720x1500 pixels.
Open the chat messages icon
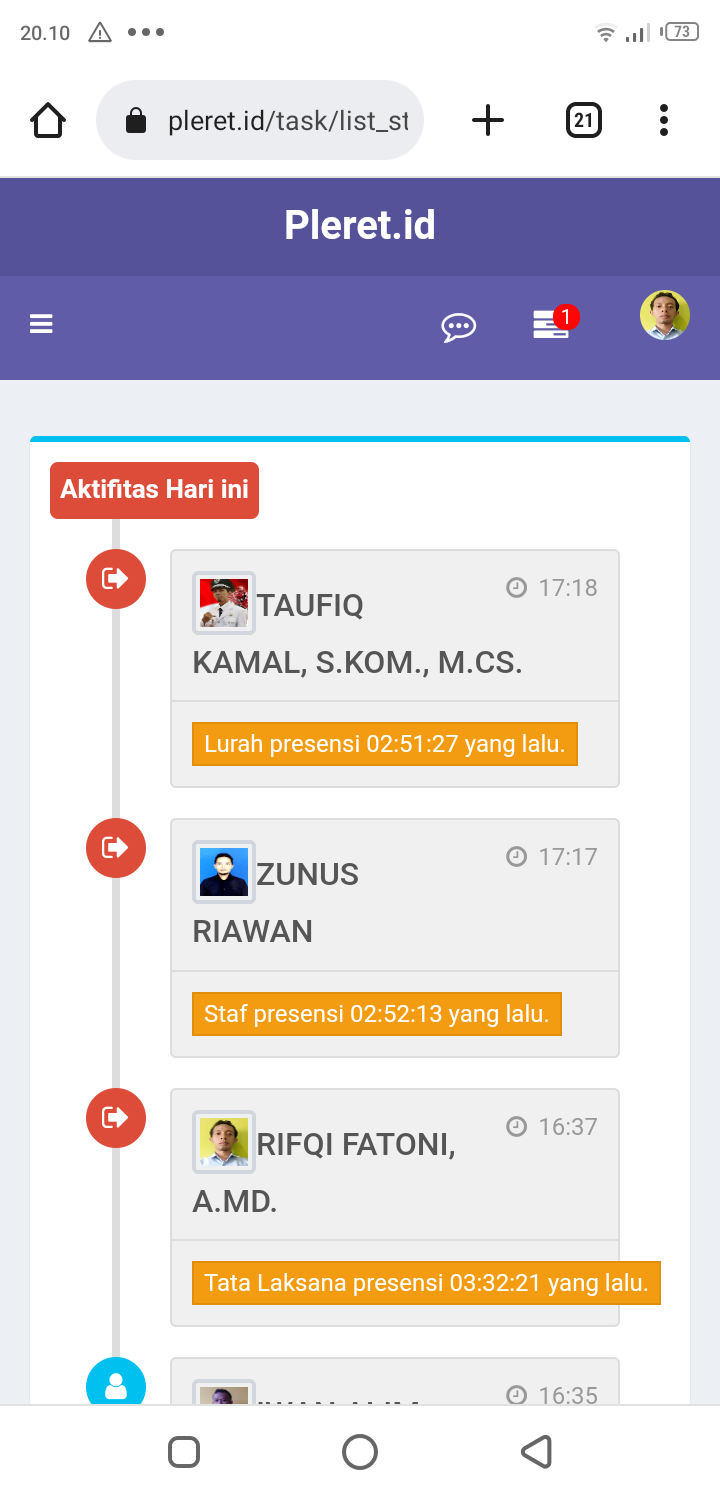(x=459, y=326)
